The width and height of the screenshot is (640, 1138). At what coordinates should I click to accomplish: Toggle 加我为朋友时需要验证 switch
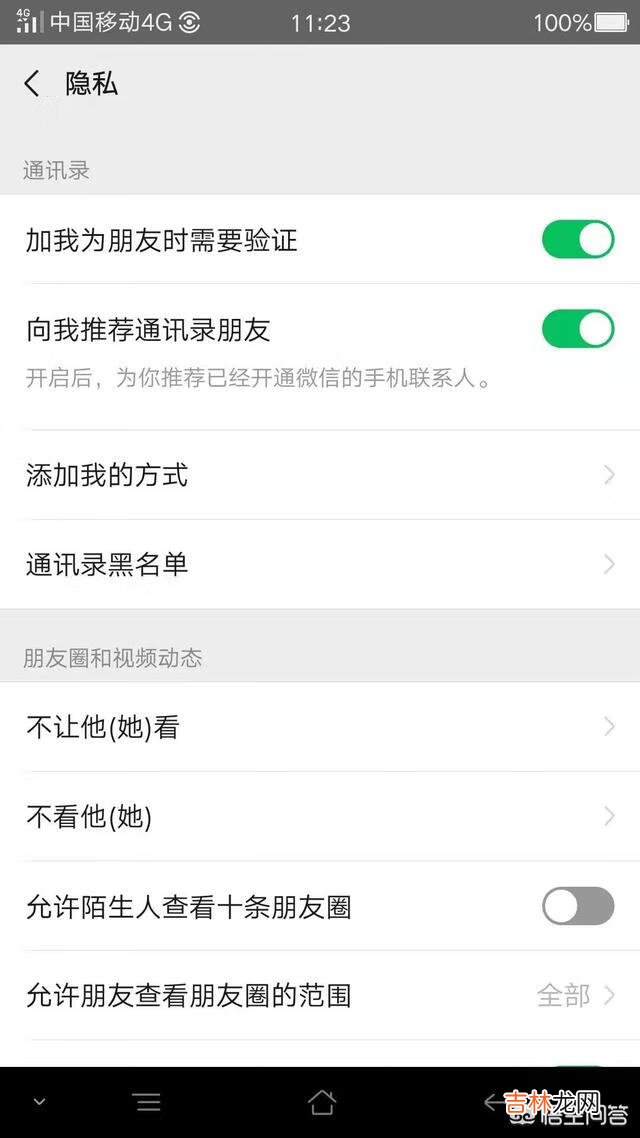click(x=577, y=240)
